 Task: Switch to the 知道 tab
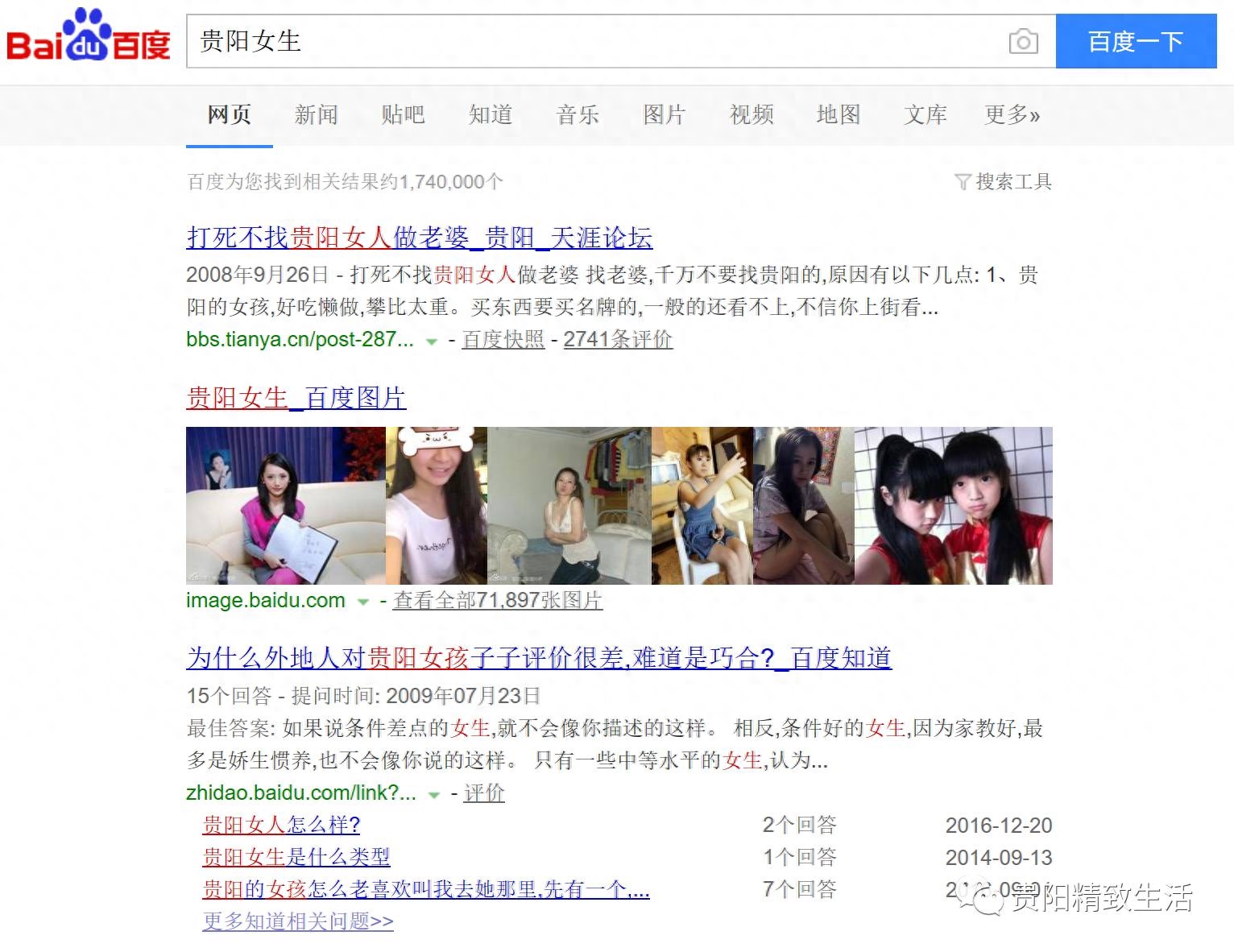(491, 115)
